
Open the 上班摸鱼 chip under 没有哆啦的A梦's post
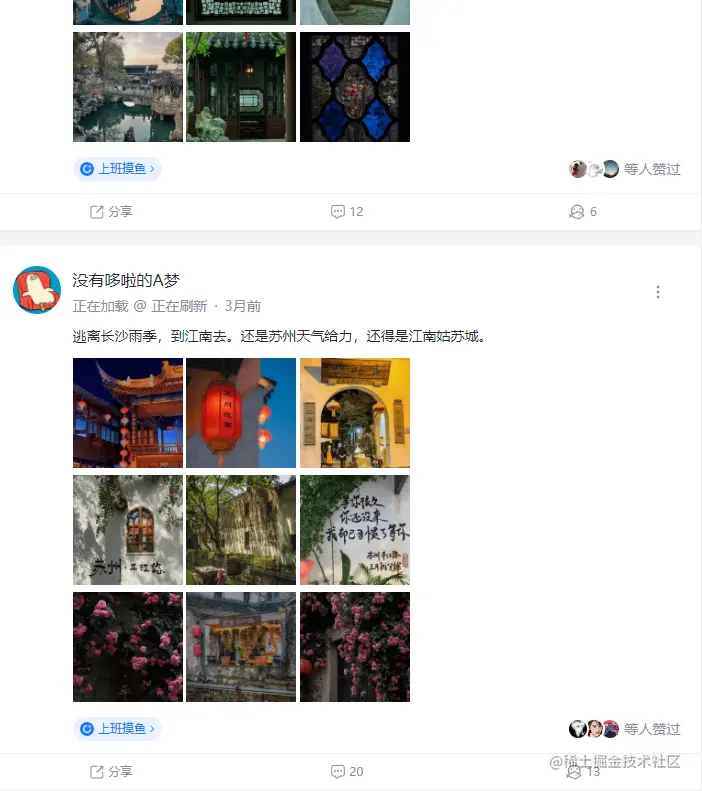(x=117, y=729)
